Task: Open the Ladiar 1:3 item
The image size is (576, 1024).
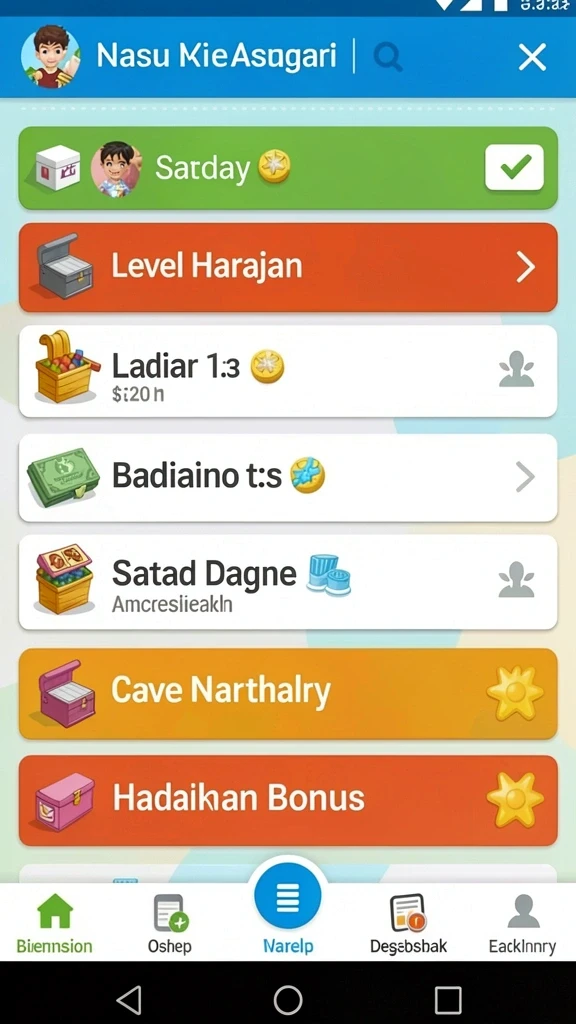Action: tap(288, 371)
